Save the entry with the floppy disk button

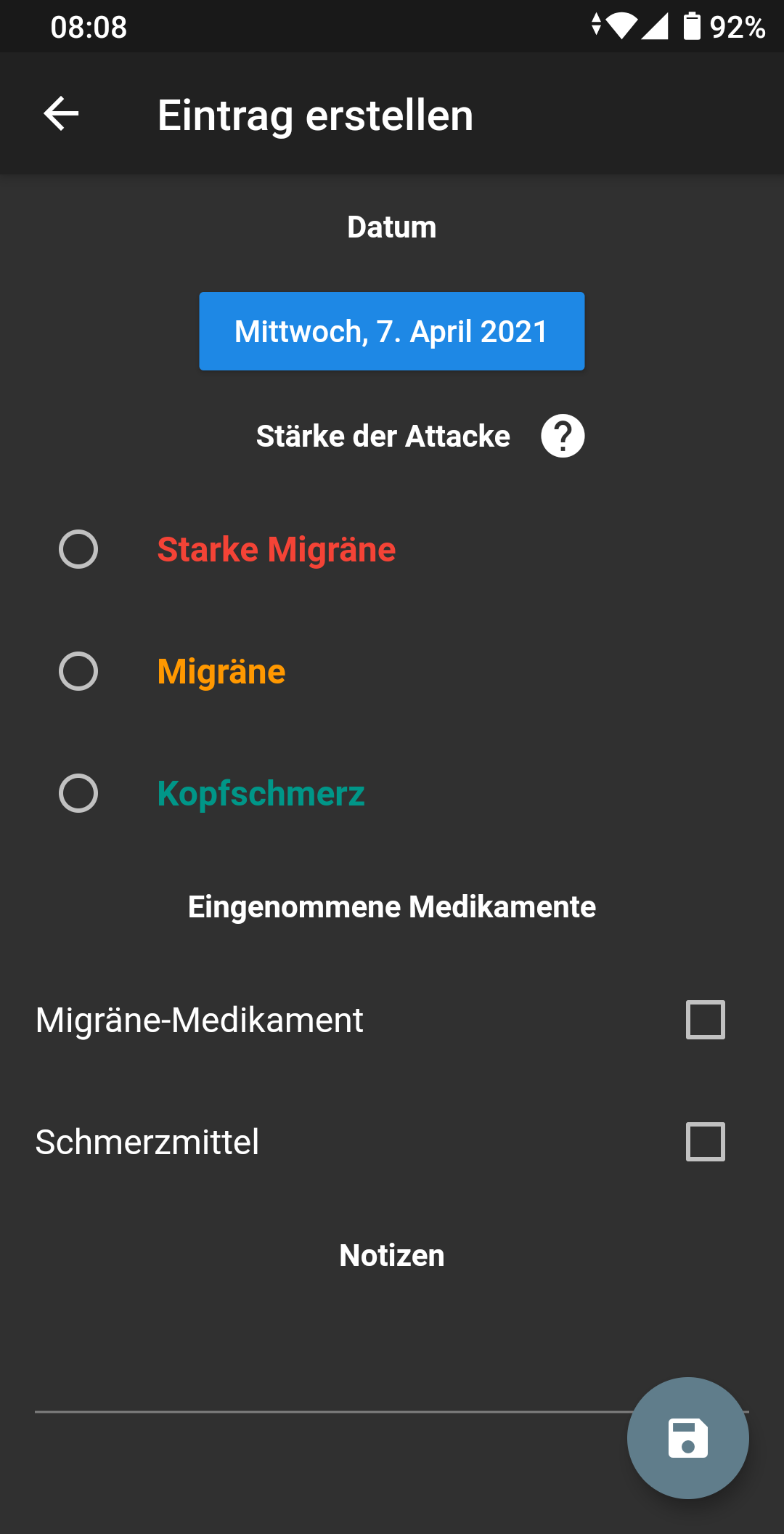click(x=687, y=1438)
